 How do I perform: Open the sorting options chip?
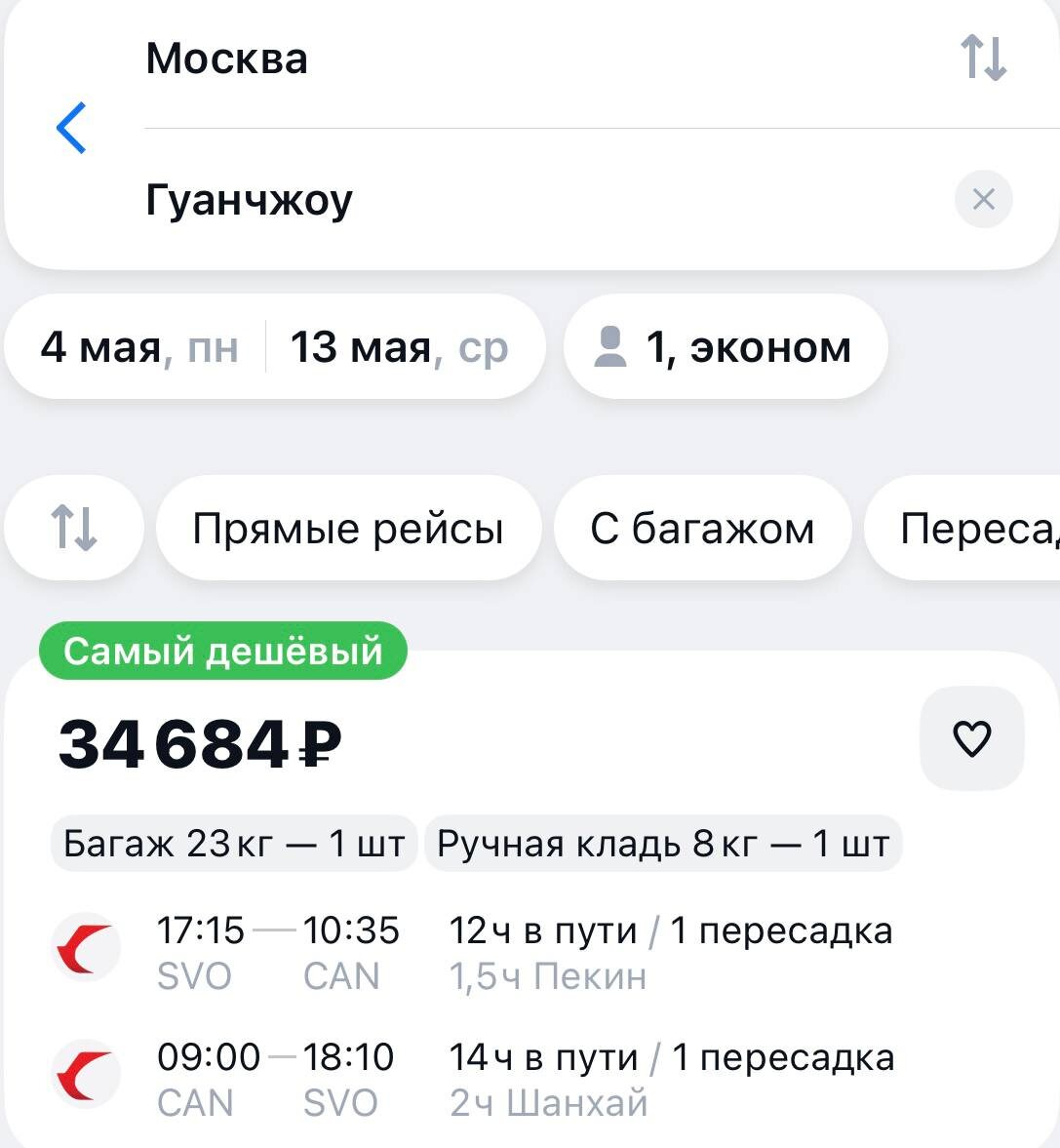74,528
